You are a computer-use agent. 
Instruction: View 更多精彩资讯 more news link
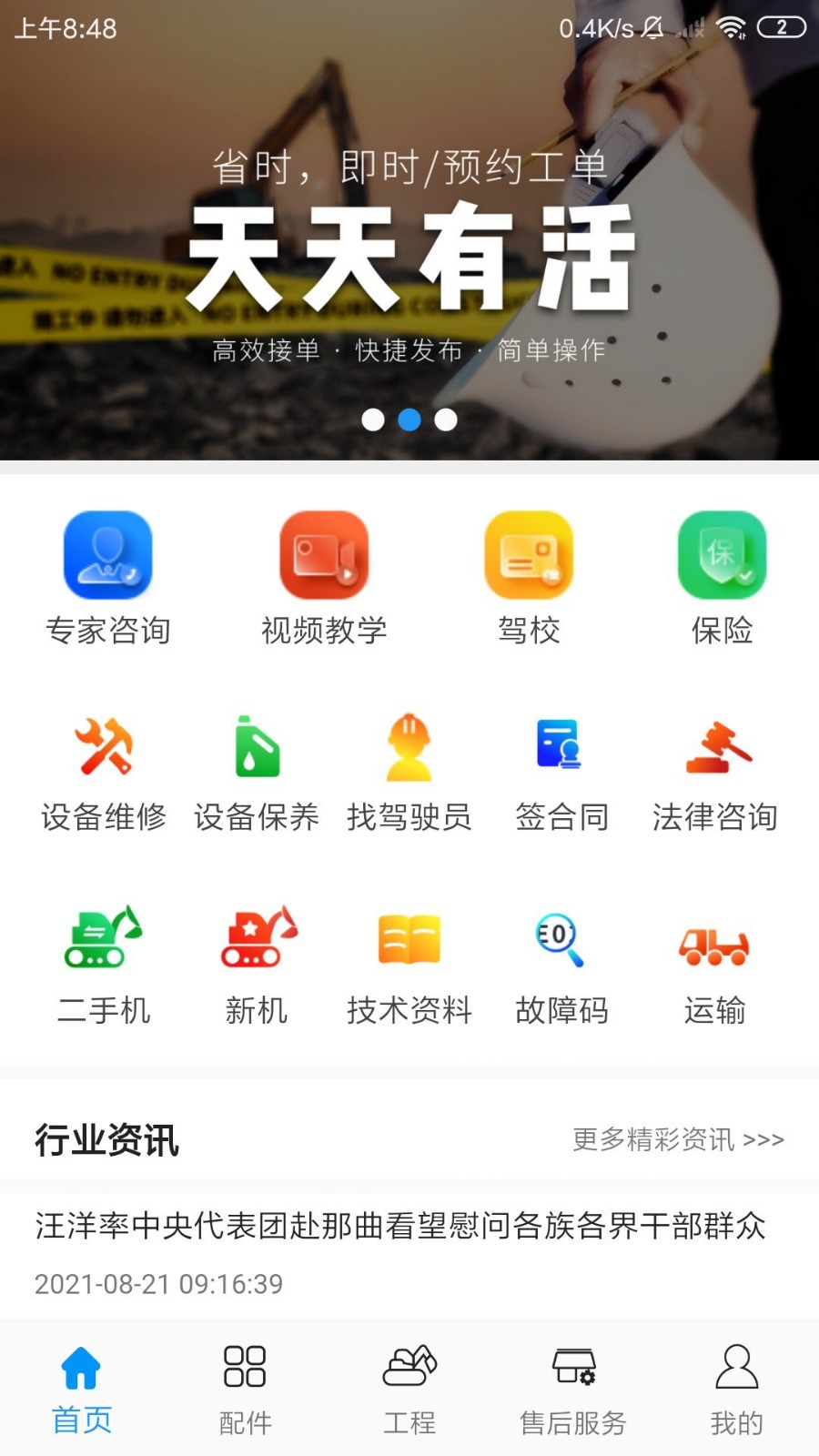678,1139
